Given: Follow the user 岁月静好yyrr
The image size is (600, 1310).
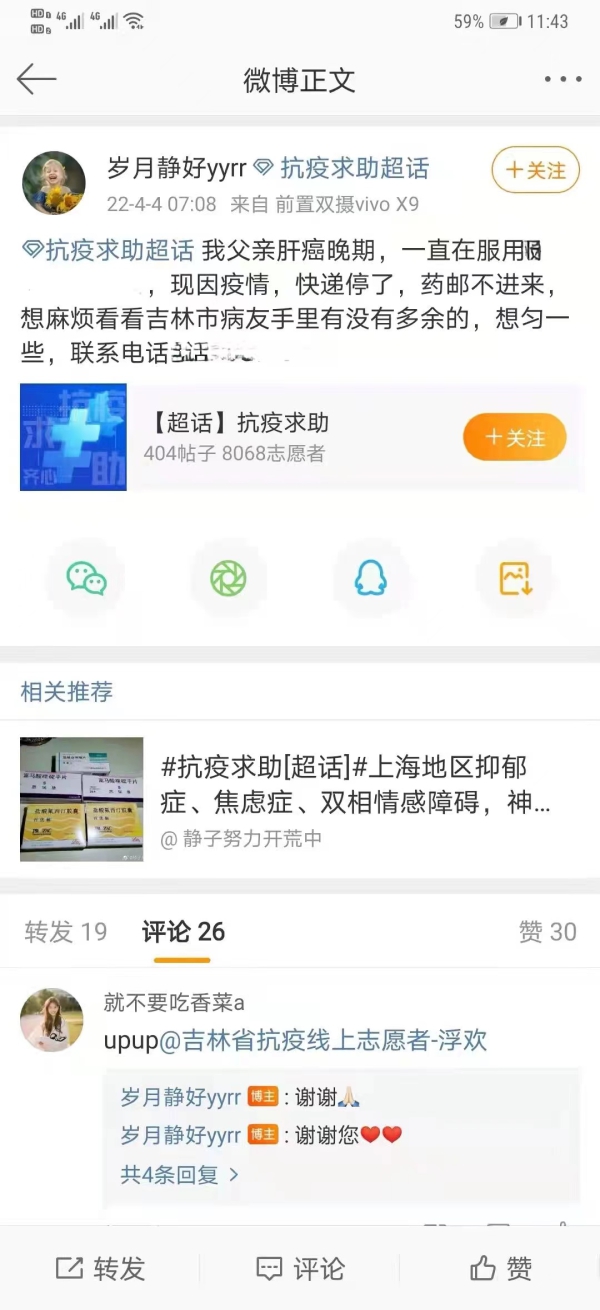Looking at the screenshot, I should tap(535, 171).
